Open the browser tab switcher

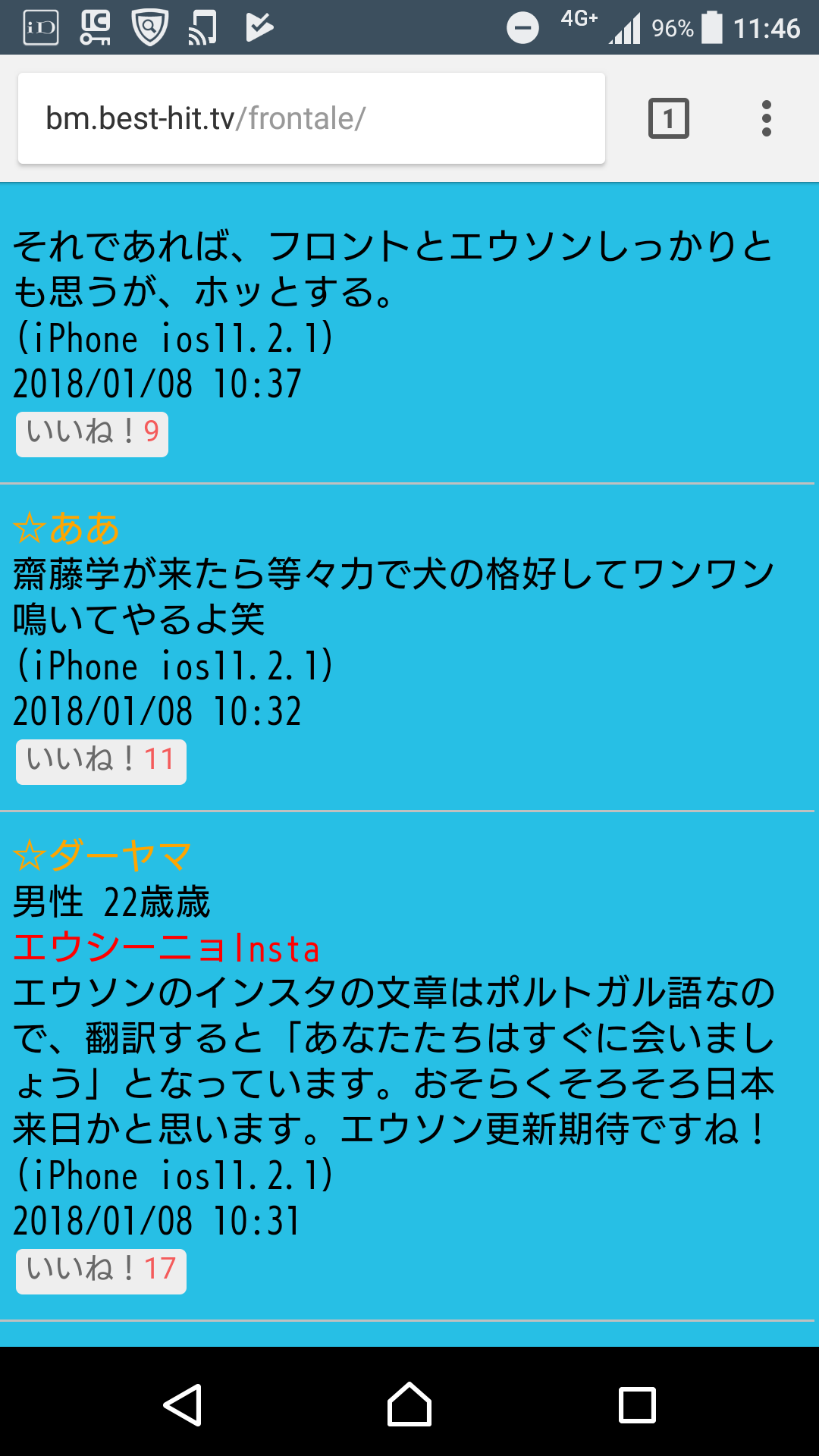[668, 118]
